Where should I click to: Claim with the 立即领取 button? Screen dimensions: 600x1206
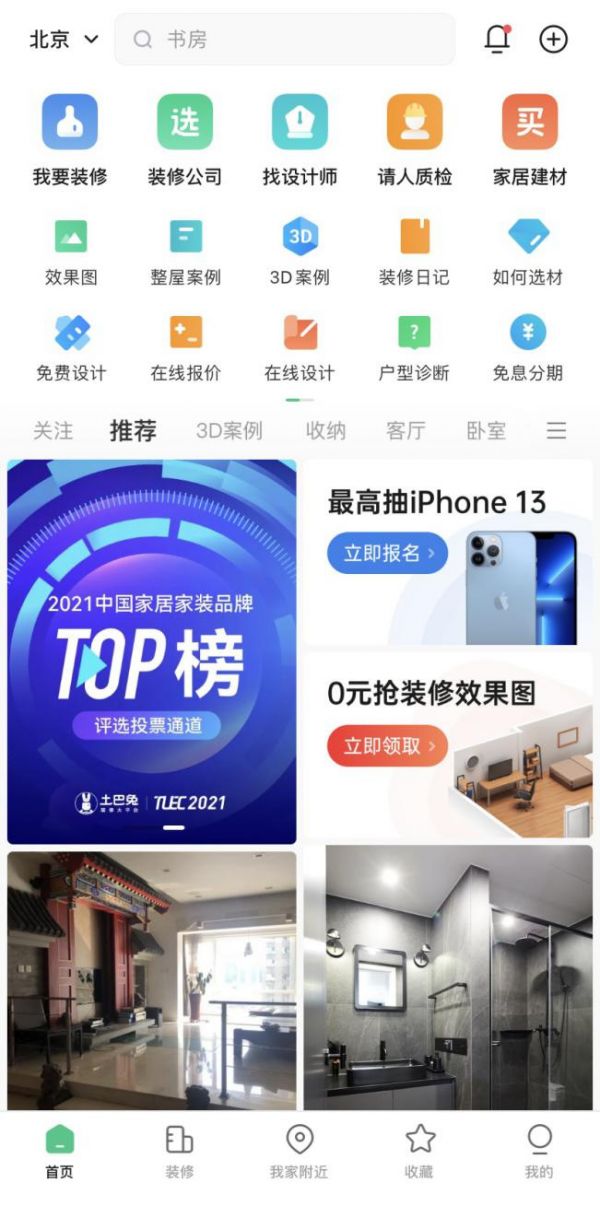[x=387, y=745]
